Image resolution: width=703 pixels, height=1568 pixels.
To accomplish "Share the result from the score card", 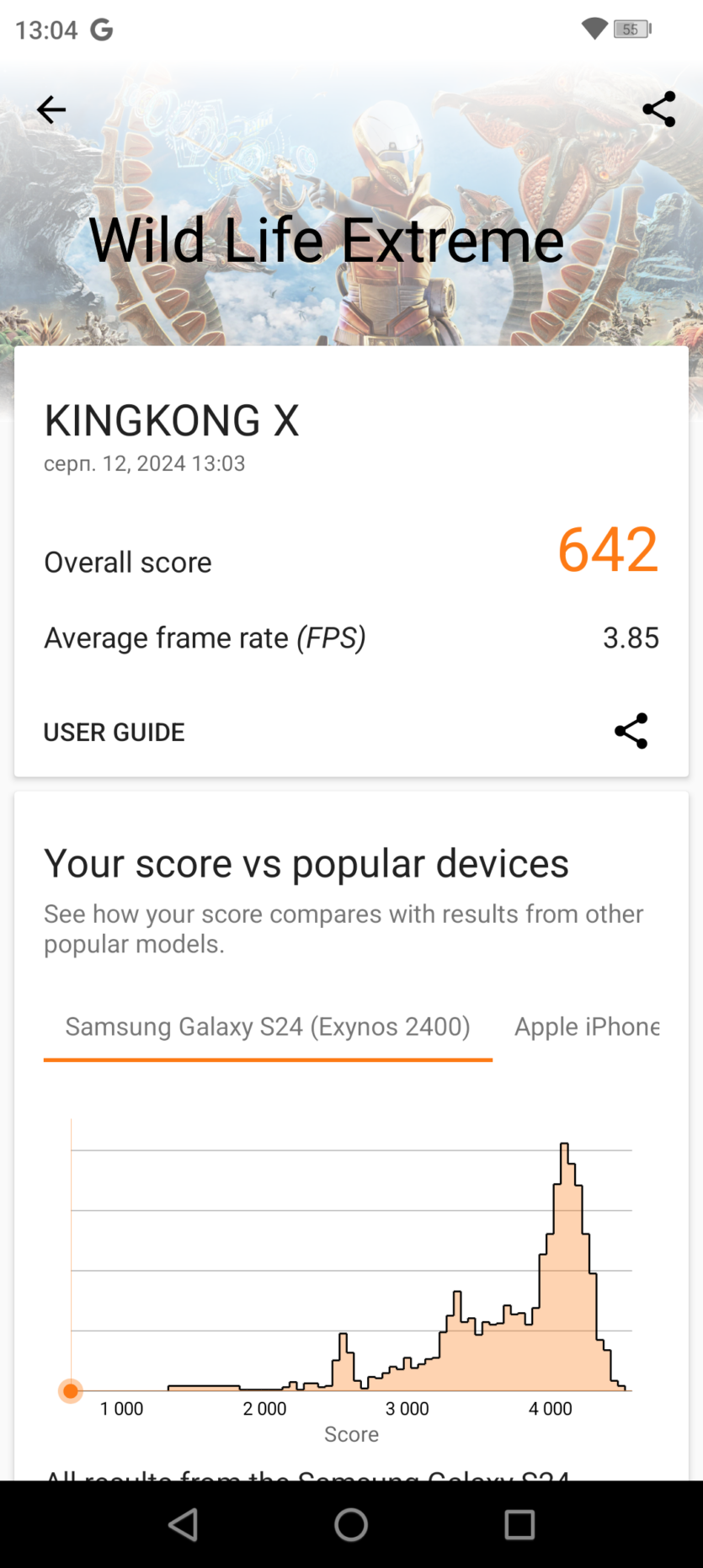I will (631, 731).
